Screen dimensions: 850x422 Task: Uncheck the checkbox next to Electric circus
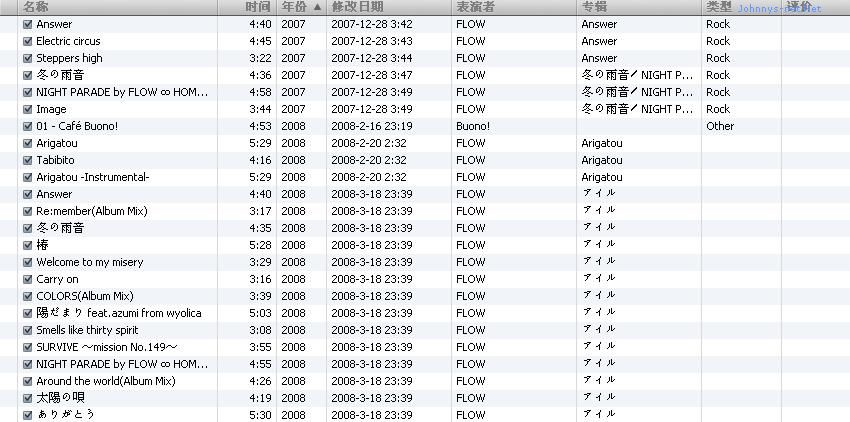[28, 41]
